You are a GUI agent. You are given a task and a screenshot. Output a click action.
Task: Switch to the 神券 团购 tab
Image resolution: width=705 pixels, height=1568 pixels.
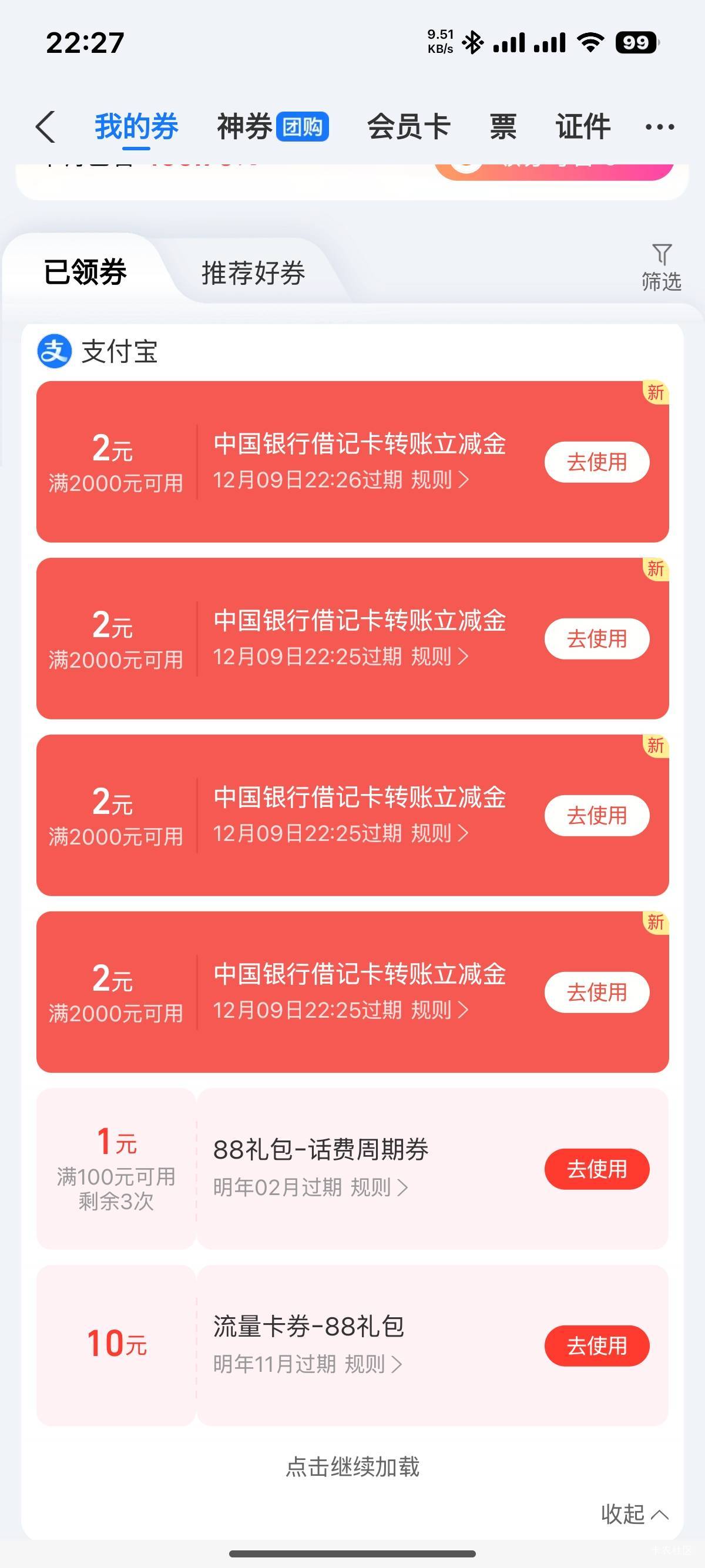(273, 127)
